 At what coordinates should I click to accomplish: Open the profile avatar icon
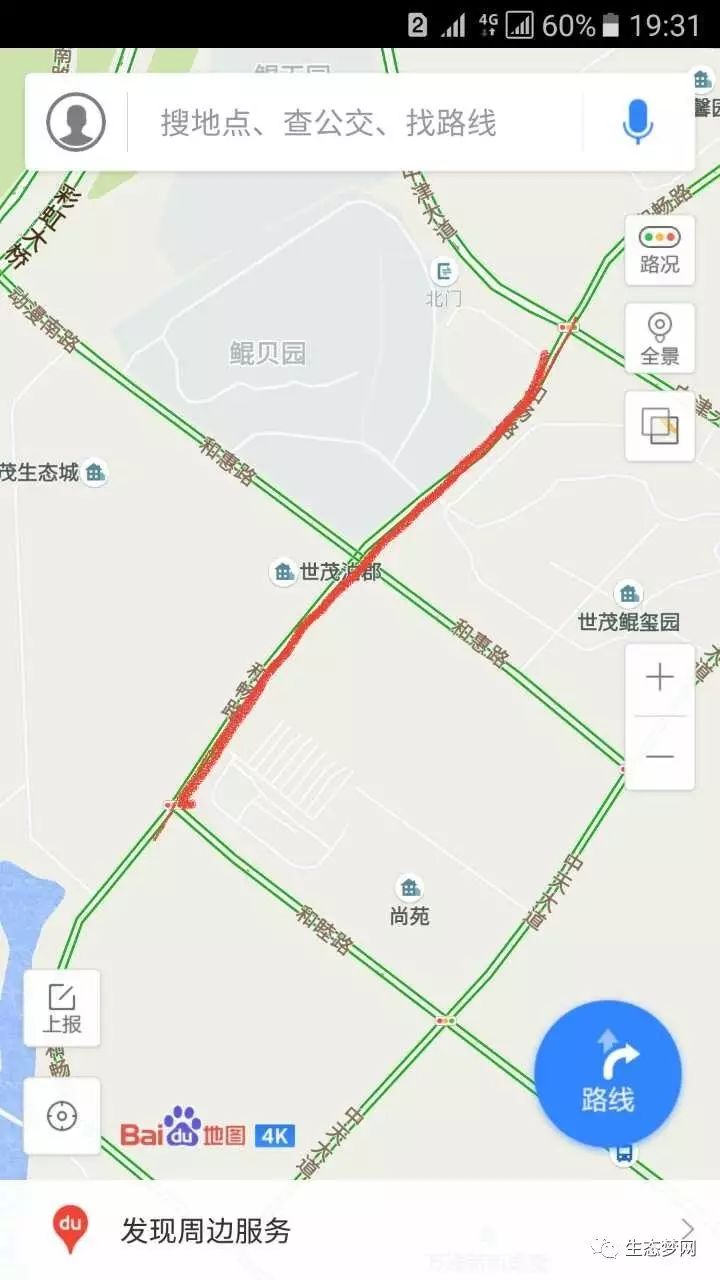pos(76,122)
